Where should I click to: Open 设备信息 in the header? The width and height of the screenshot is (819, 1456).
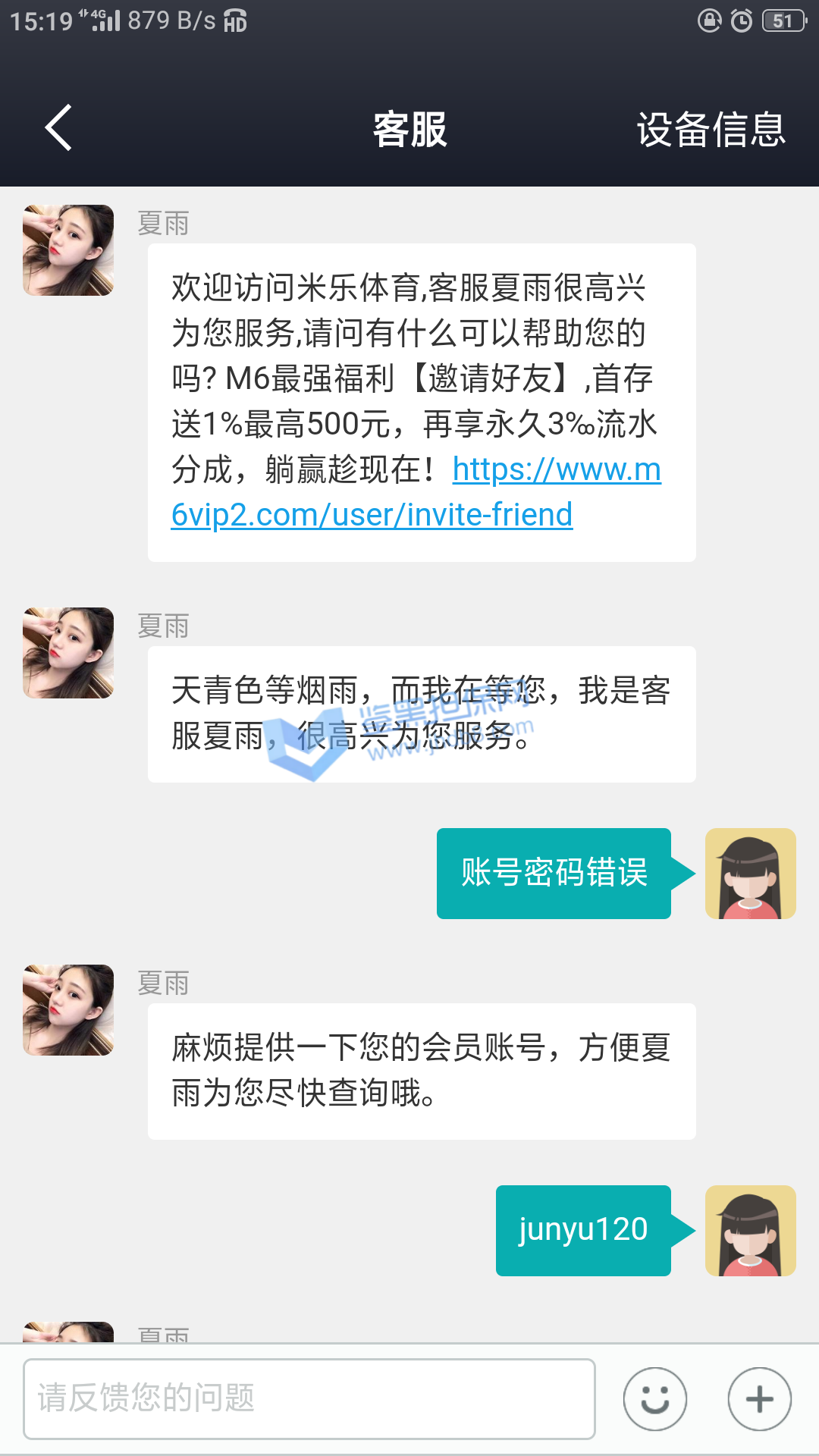(711, 129)
